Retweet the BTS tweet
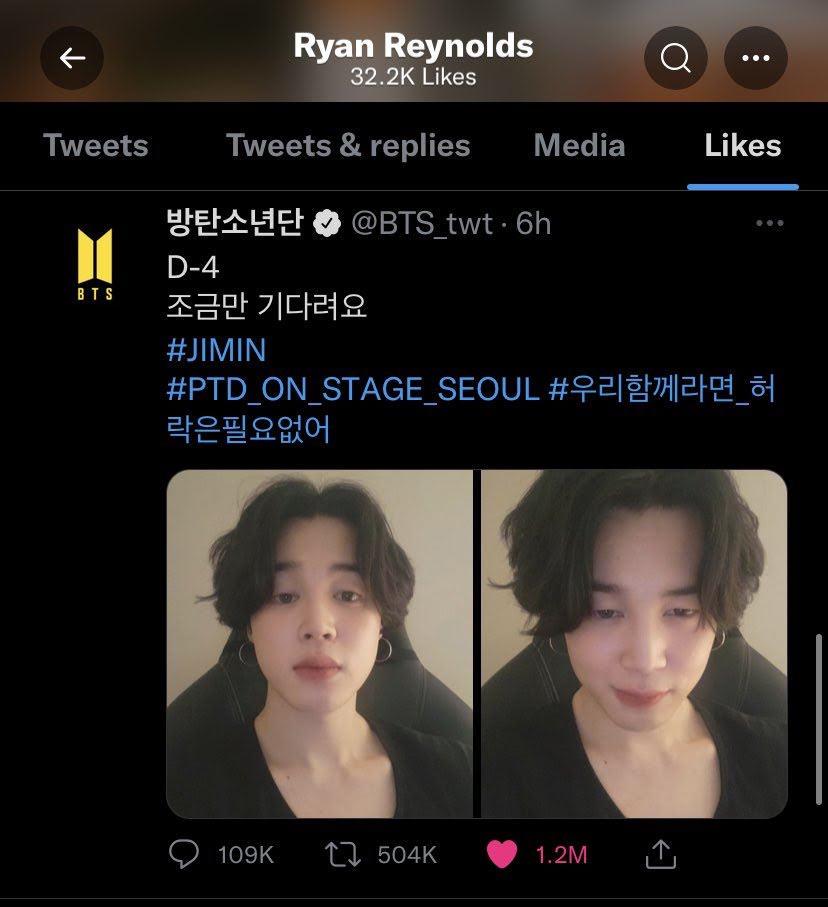 coord(343,854)
